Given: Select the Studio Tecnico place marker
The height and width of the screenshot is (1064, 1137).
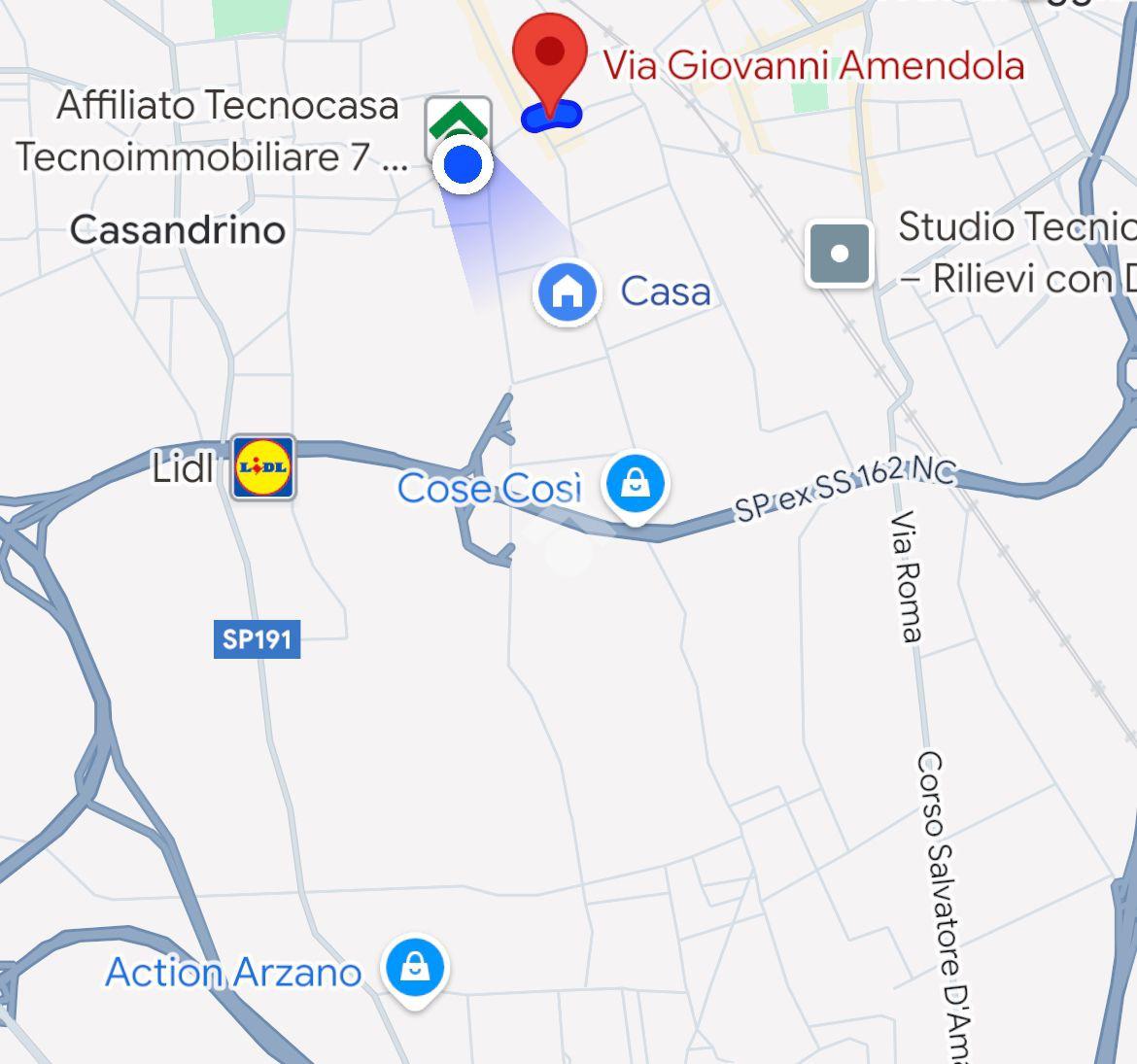Looking at the screenshot, I should tap(840, 255).
